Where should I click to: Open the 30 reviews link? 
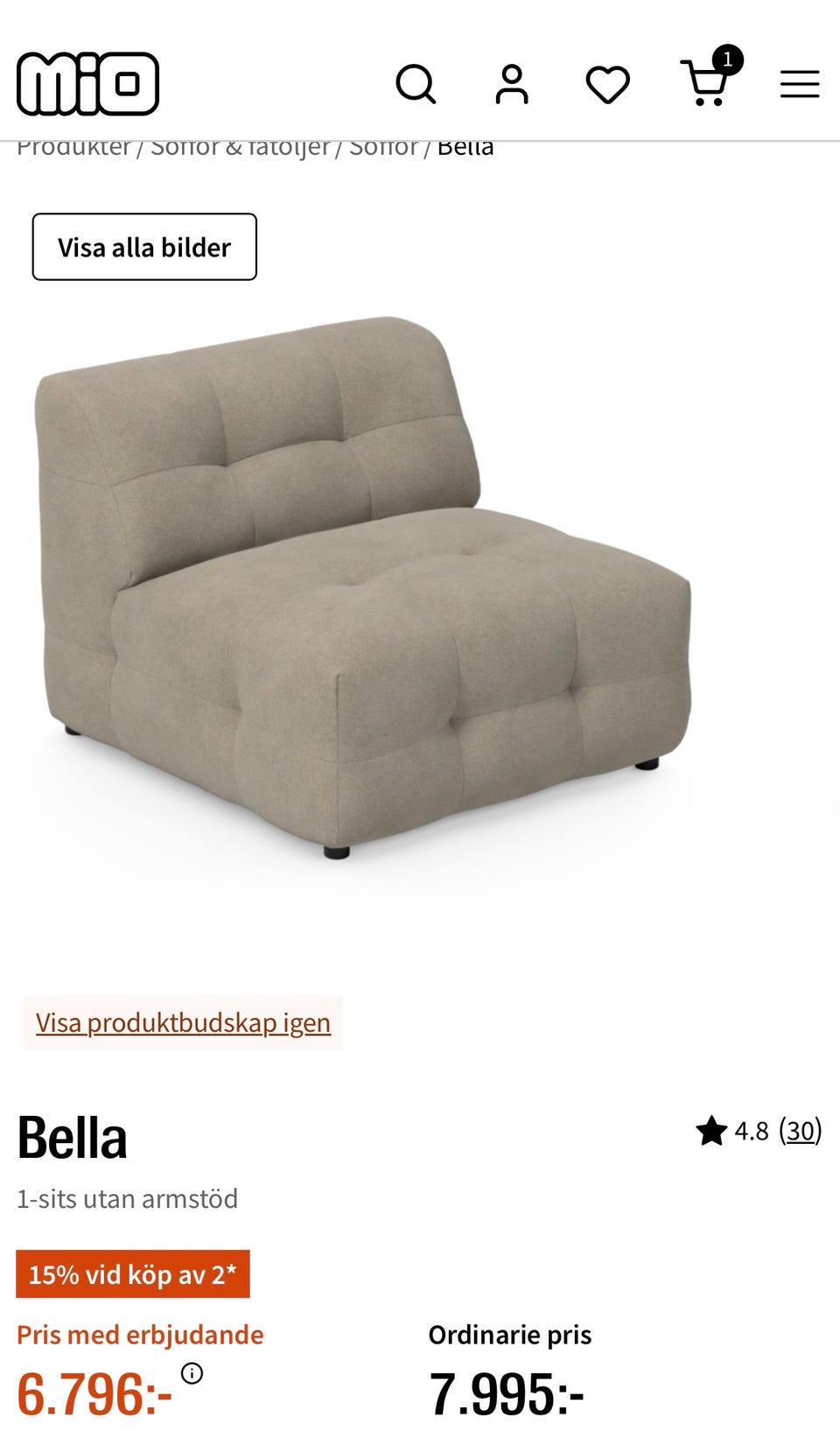click(x=801, y=1131)
